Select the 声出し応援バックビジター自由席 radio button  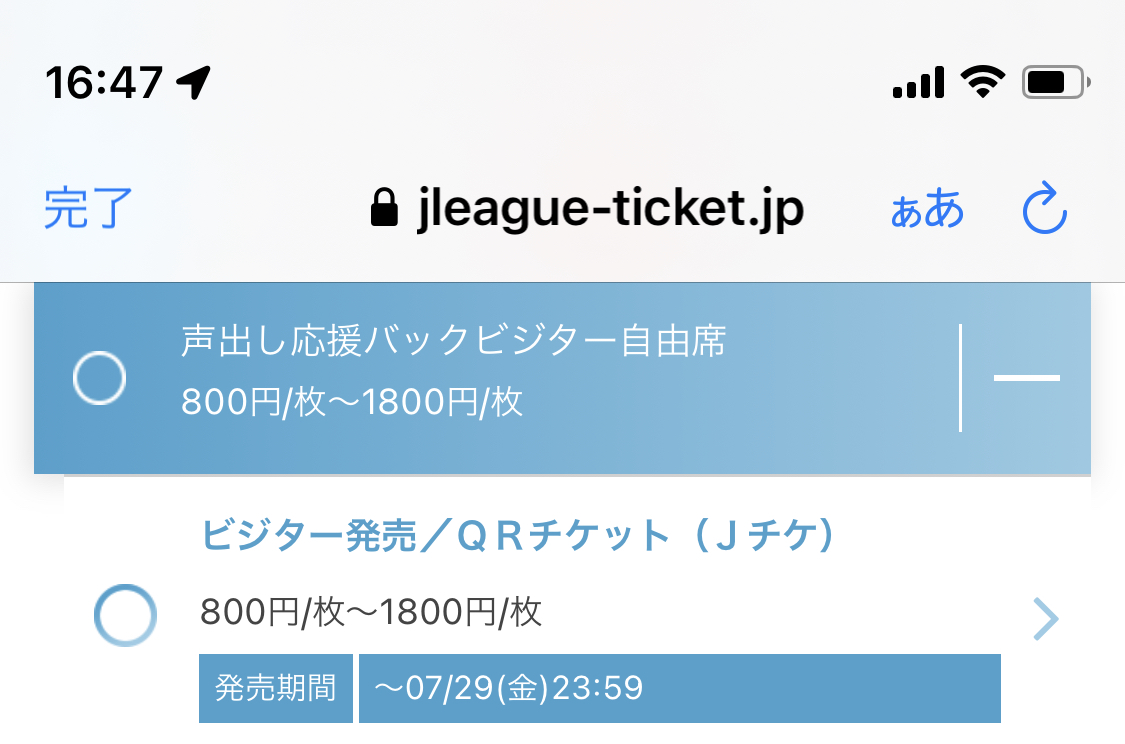(x=100, y=378)
